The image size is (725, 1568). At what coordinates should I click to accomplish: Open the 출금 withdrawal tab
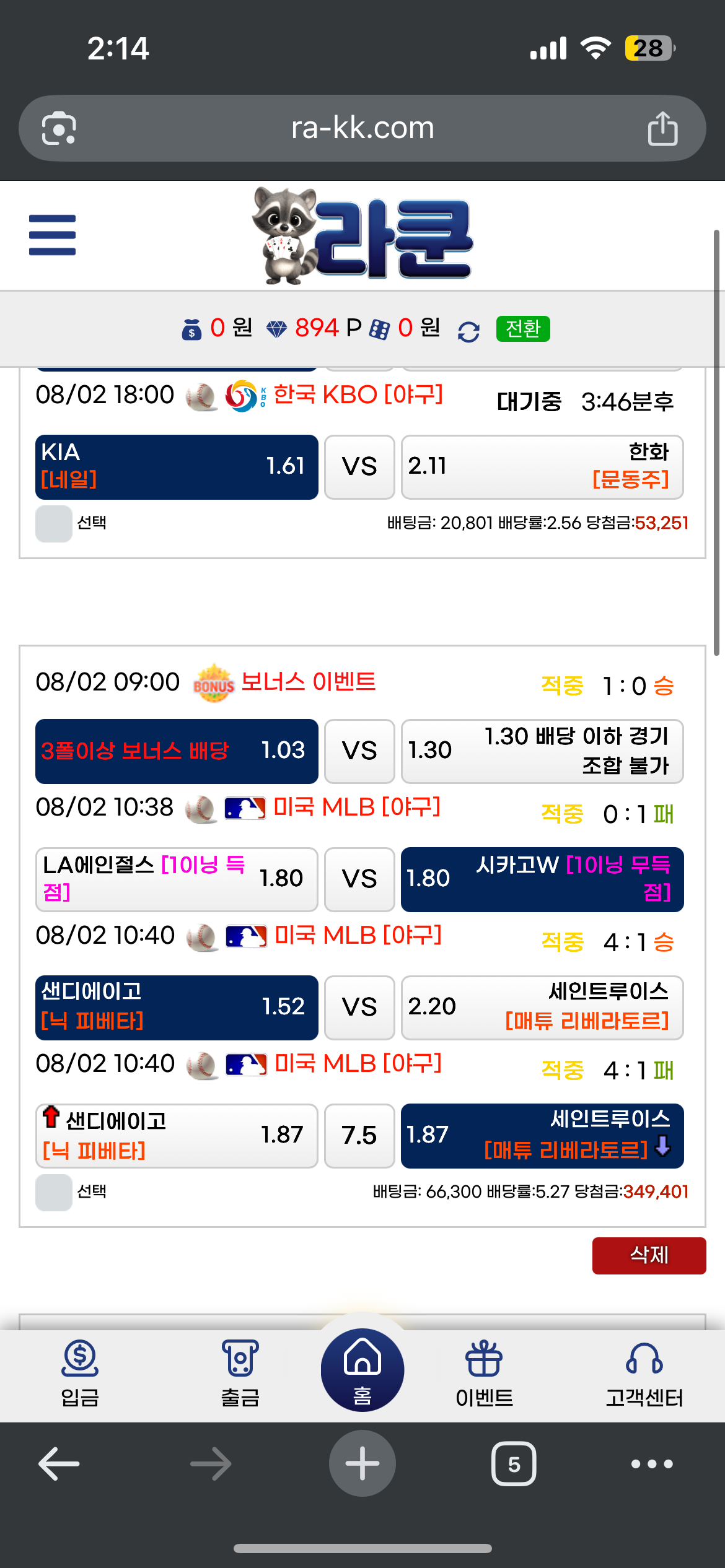[240, 1373]
